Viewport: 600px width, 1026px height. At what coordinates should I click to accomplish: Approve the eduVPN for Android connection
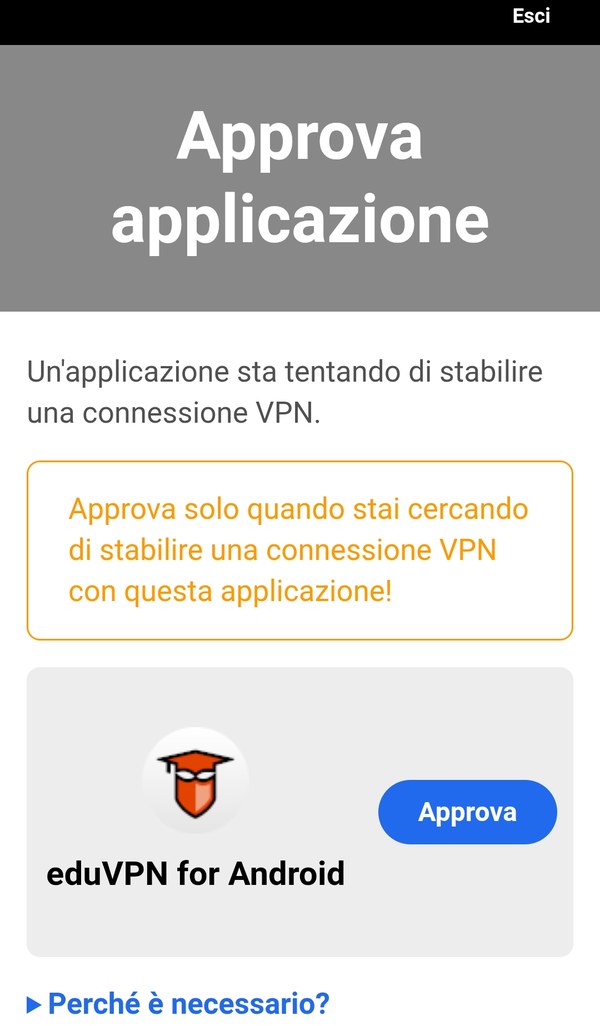(x=467, y=811)
